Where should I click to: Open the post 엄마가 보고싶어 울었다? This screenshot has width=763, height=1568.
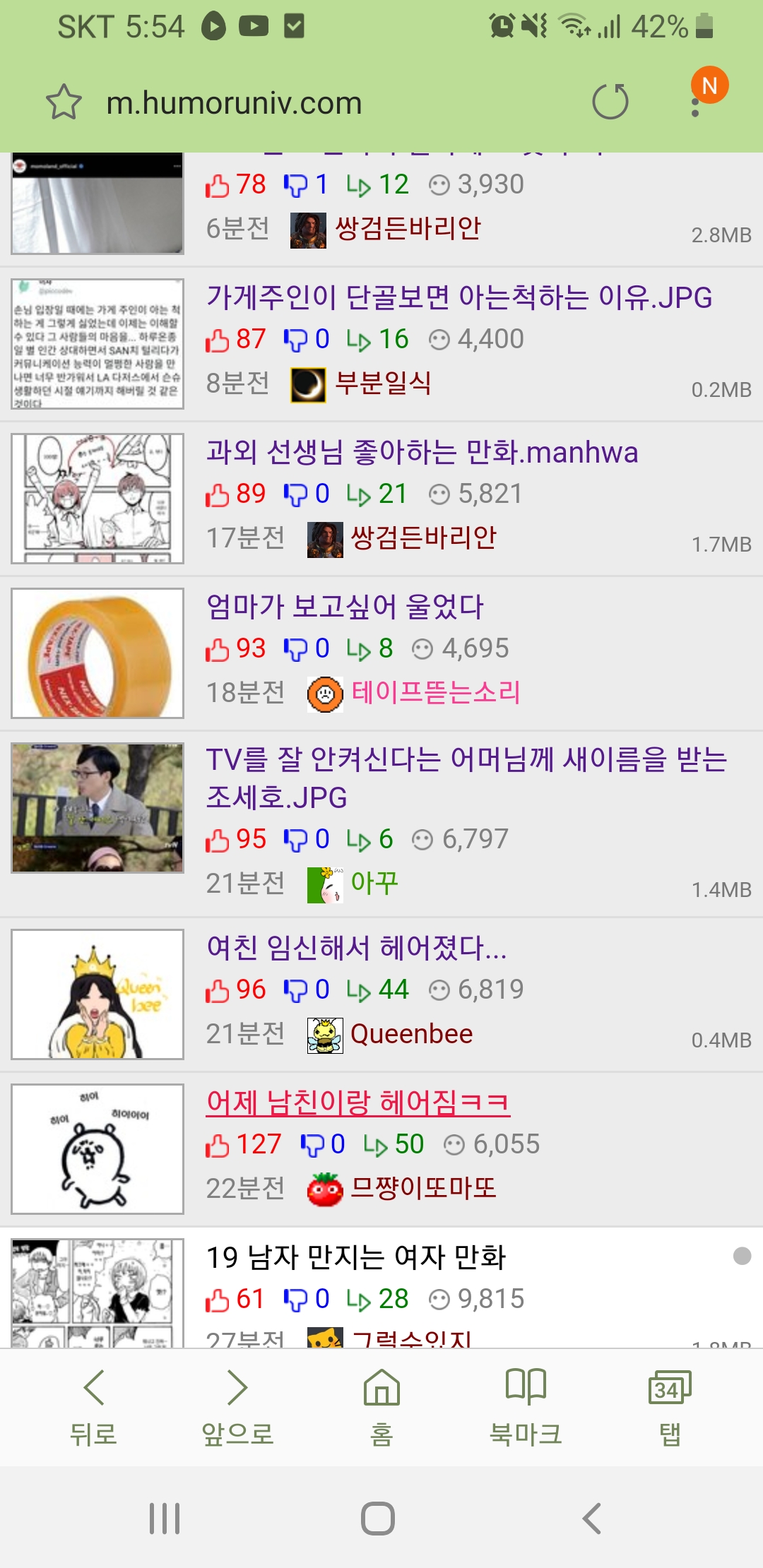coord(345,607)
